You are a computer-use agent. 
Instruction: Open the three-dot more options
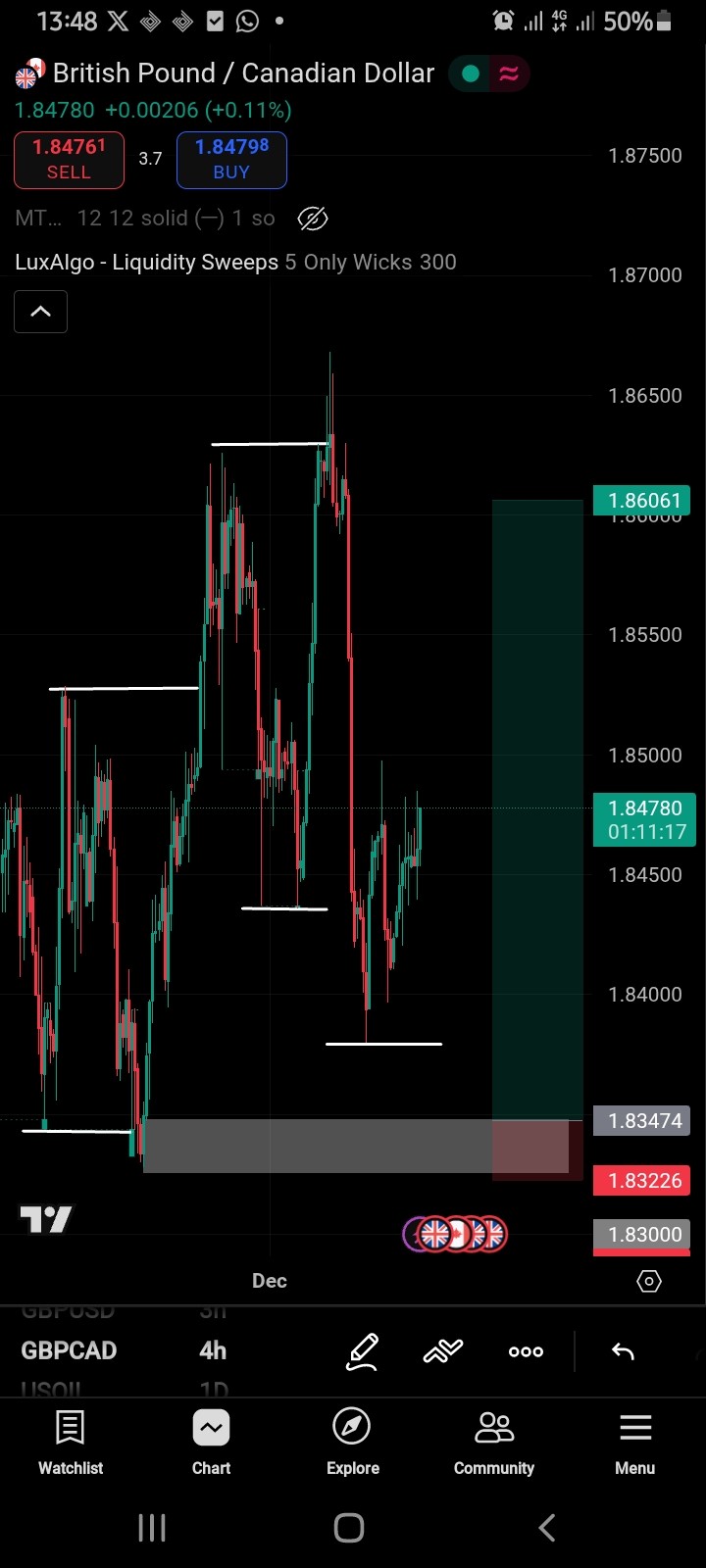pyautogui.click(x=526, y=1351)
